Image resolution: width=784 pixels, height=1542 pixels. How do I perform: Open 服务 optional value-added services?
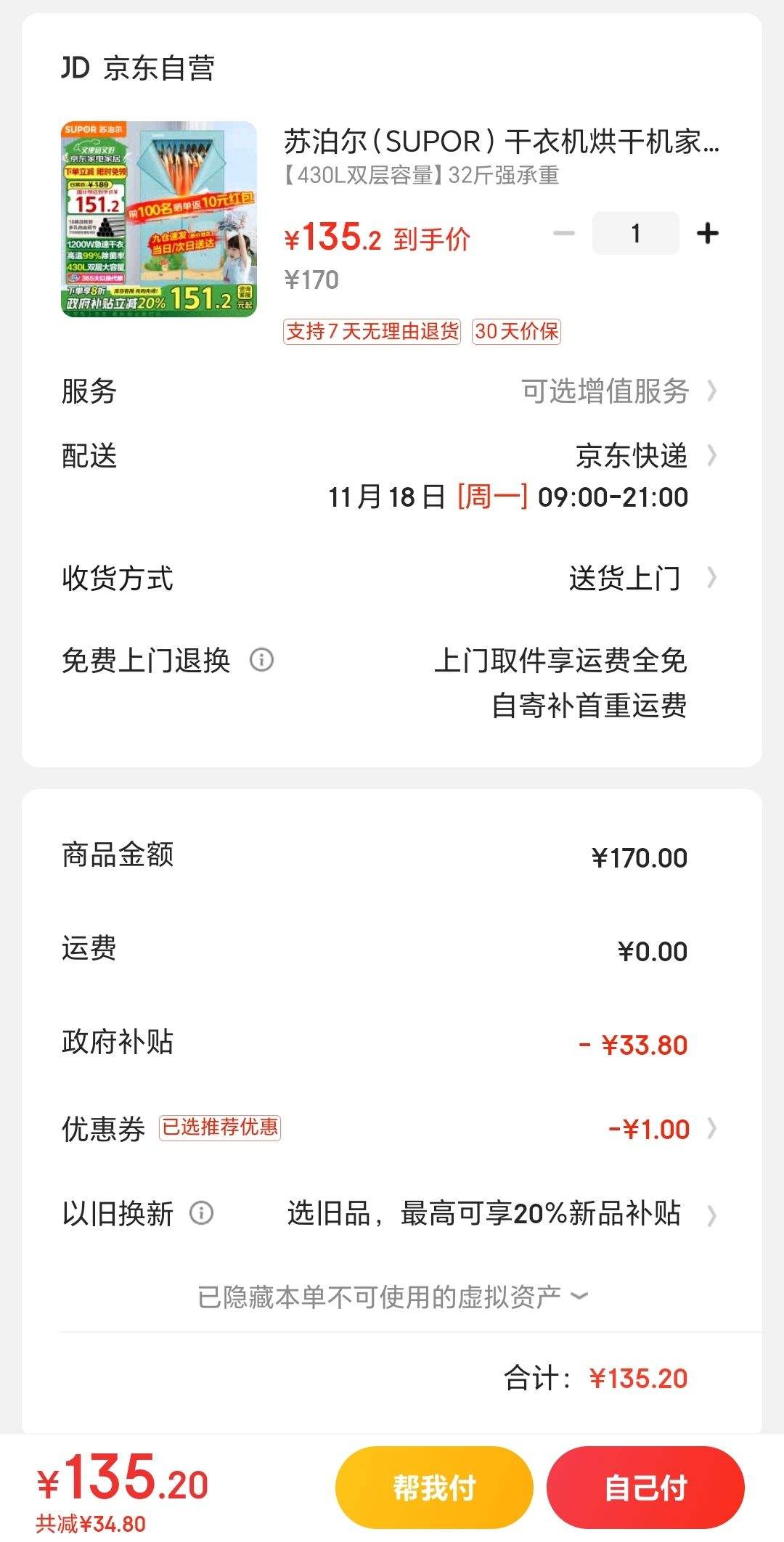(617, 391)
